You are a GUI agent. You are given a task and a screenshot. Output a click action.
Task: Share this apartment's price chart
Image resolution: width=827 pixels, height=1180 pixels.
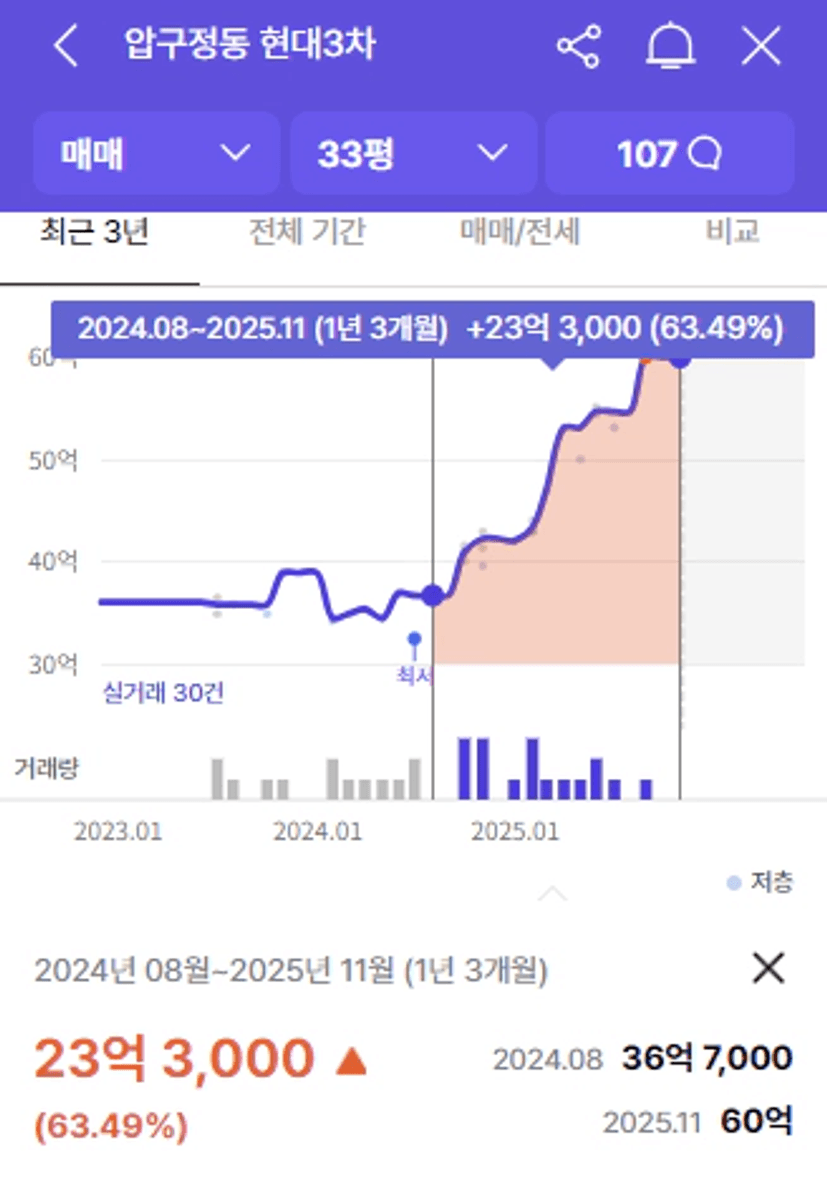point(579,47)
